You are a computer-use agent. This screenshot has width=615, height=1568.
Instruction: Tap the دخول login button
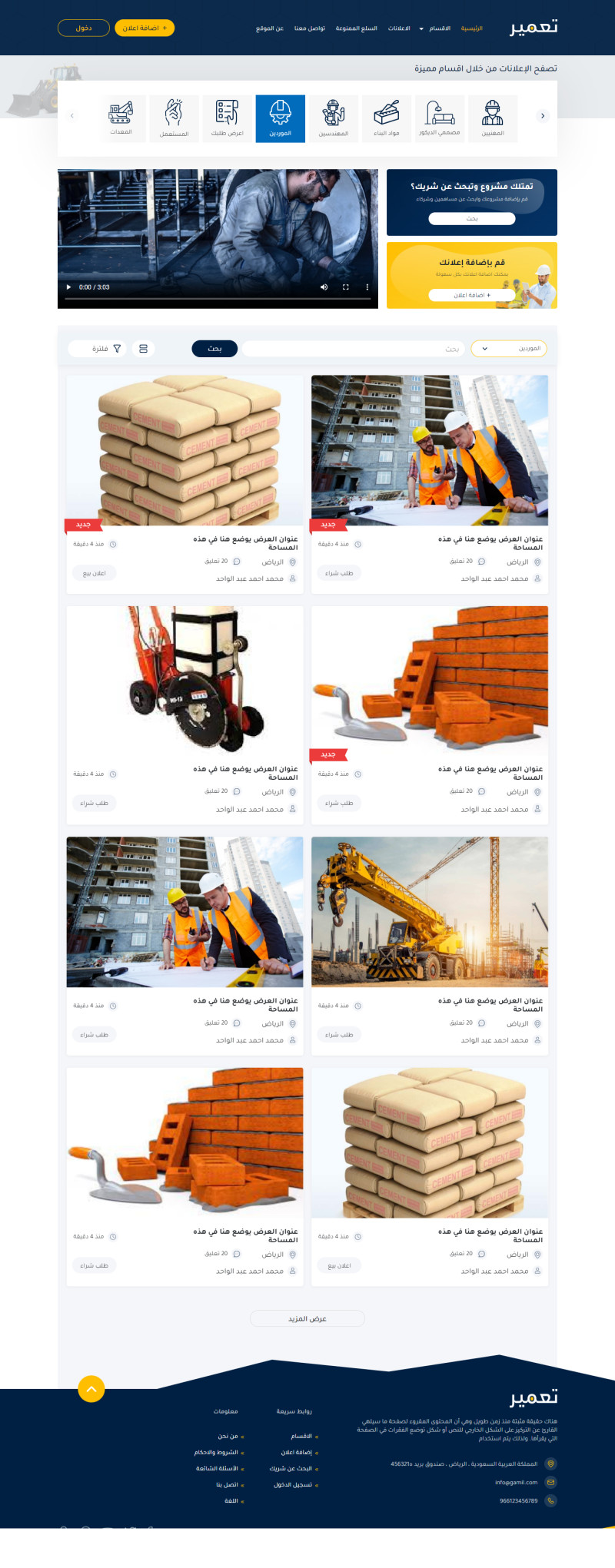(83, 28)
